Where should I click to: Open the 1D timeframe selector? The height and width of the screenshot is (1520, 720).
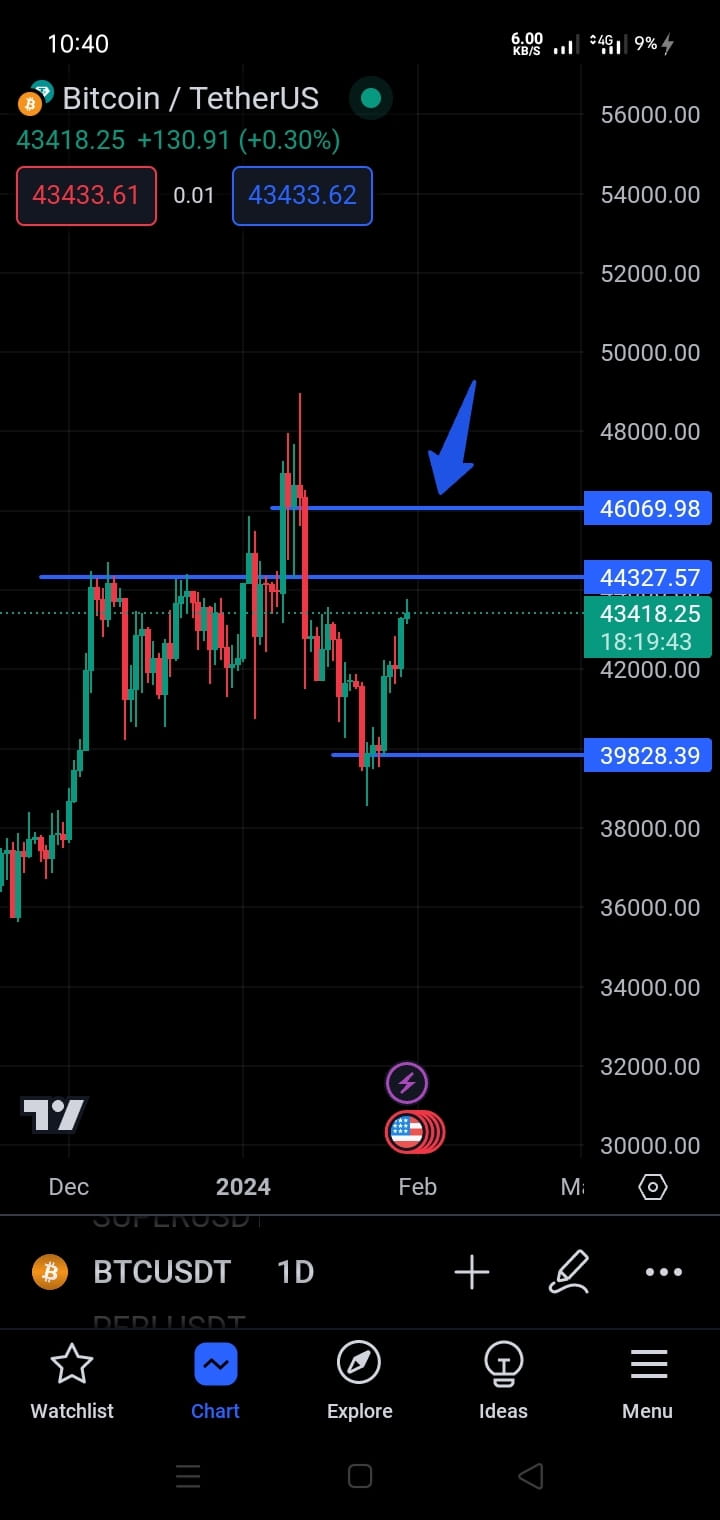[x=295, y=1271]
